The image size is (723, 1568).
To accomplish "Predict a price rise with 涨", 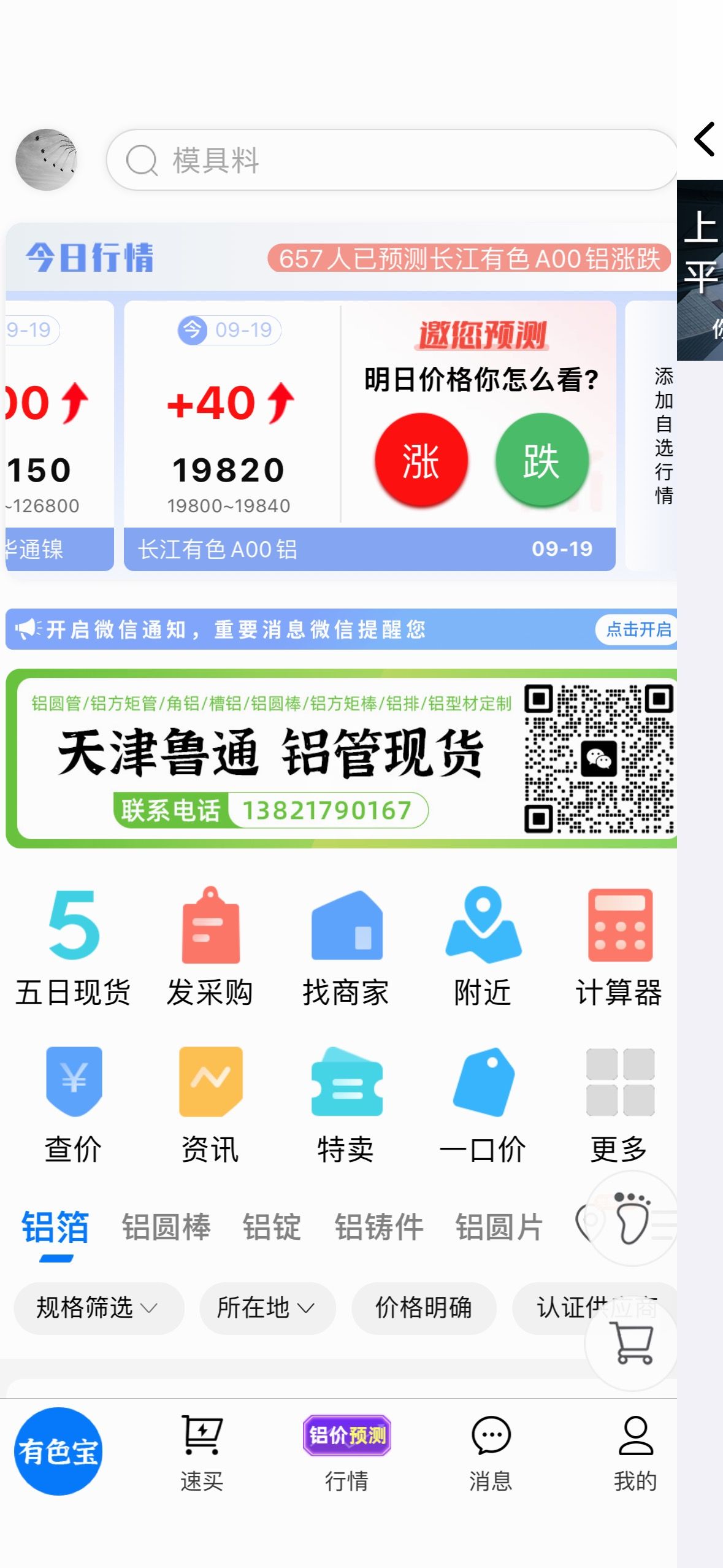I will pyautogui.click(x=421, y=459).
